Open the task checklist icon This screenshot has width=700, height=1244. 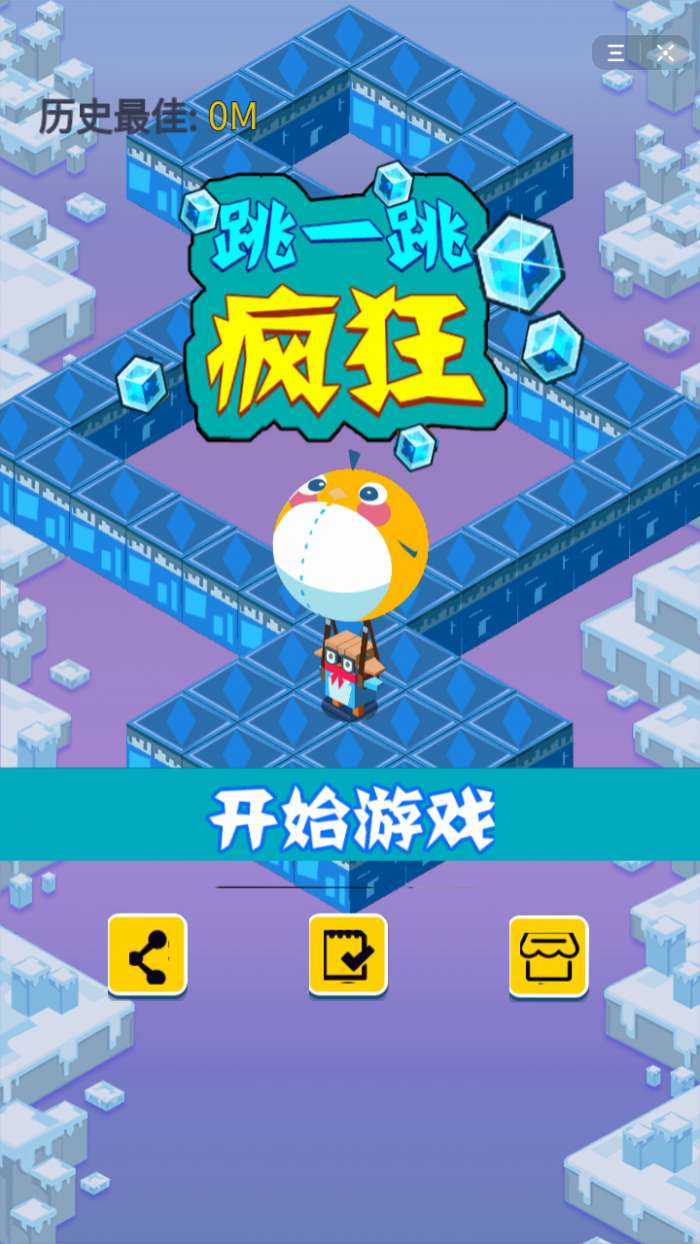click(x=347, y=955)
